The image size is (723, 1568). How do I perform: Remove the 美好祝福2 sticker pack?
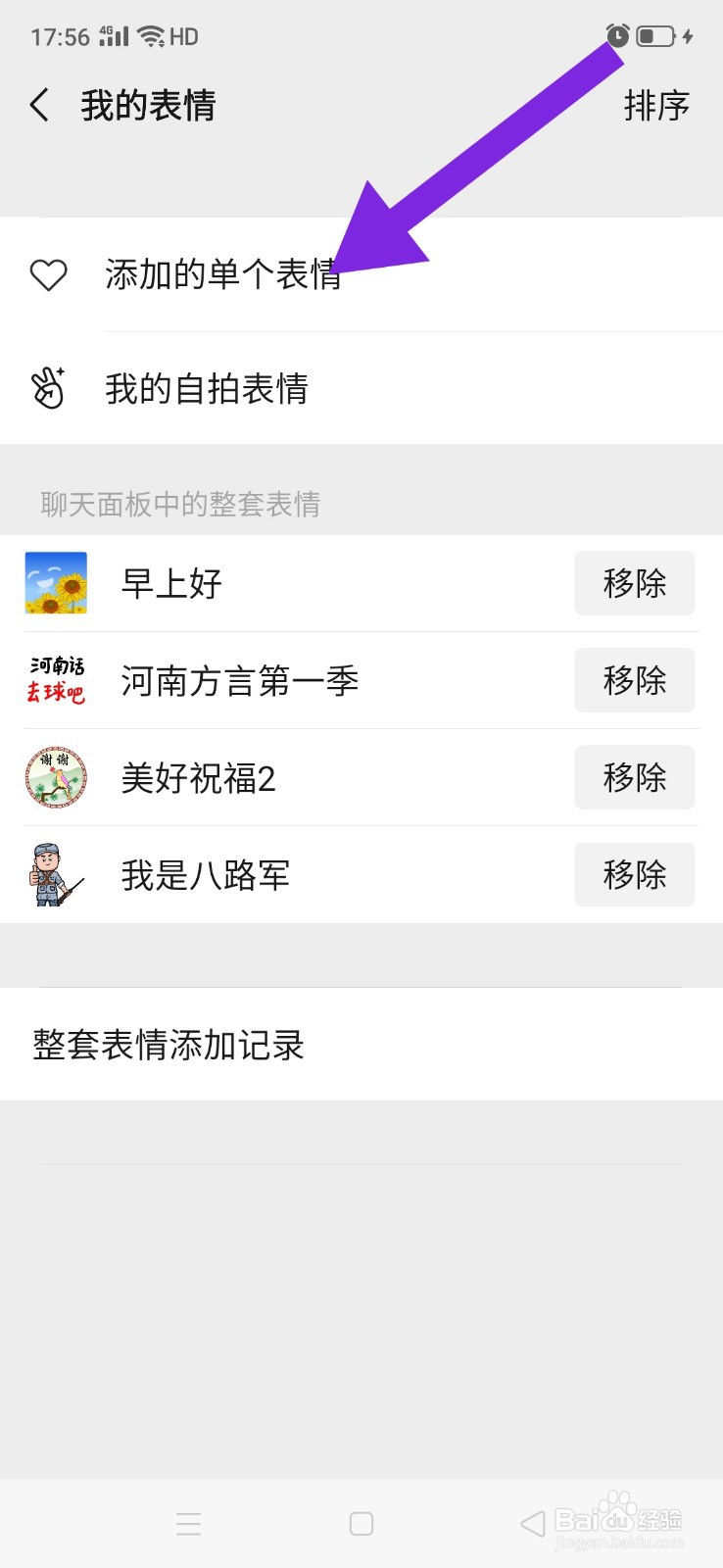click(634, 777)
